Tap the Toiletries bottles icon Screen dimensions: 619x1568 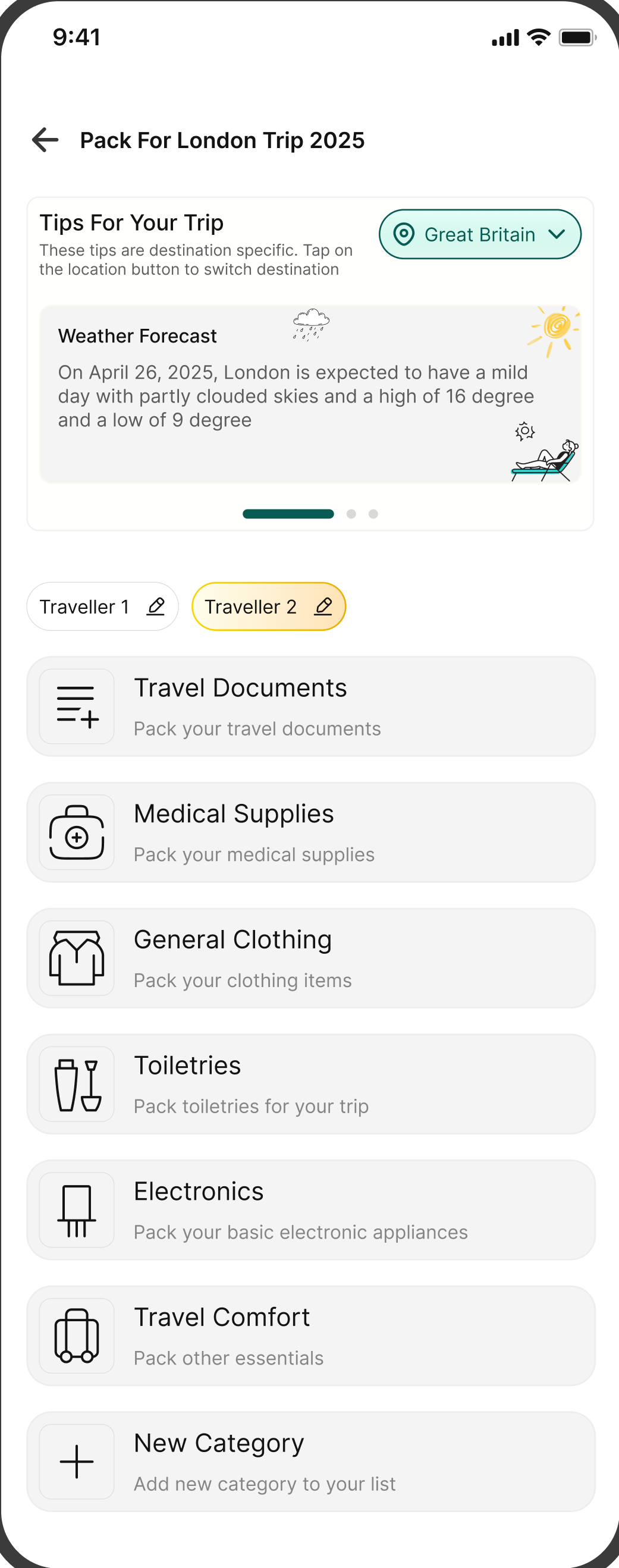(x=76, y=1084)
